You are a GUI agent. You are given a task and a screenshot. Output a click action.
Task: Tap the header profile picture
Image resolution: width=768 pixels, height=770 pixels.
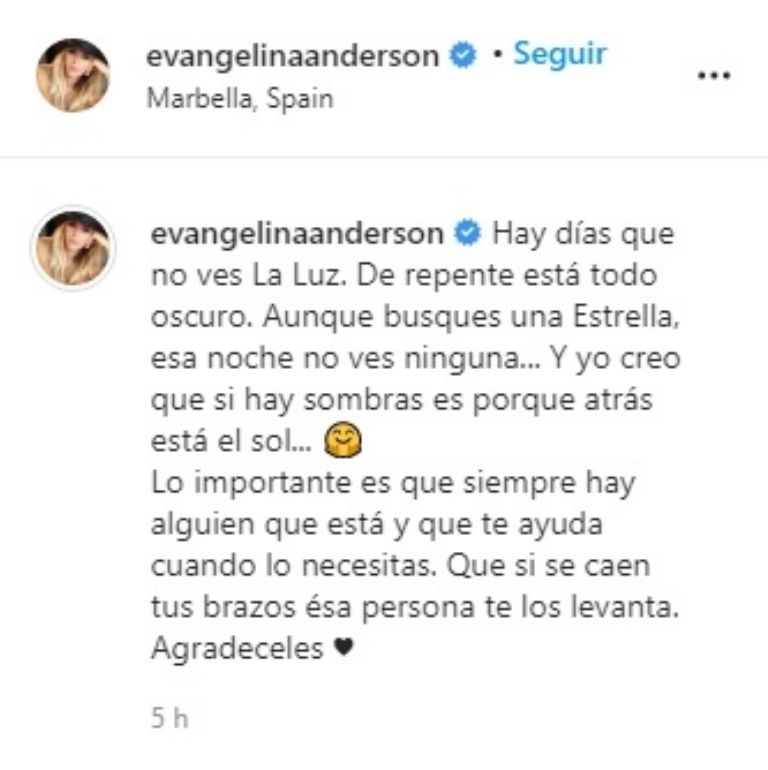73,75
